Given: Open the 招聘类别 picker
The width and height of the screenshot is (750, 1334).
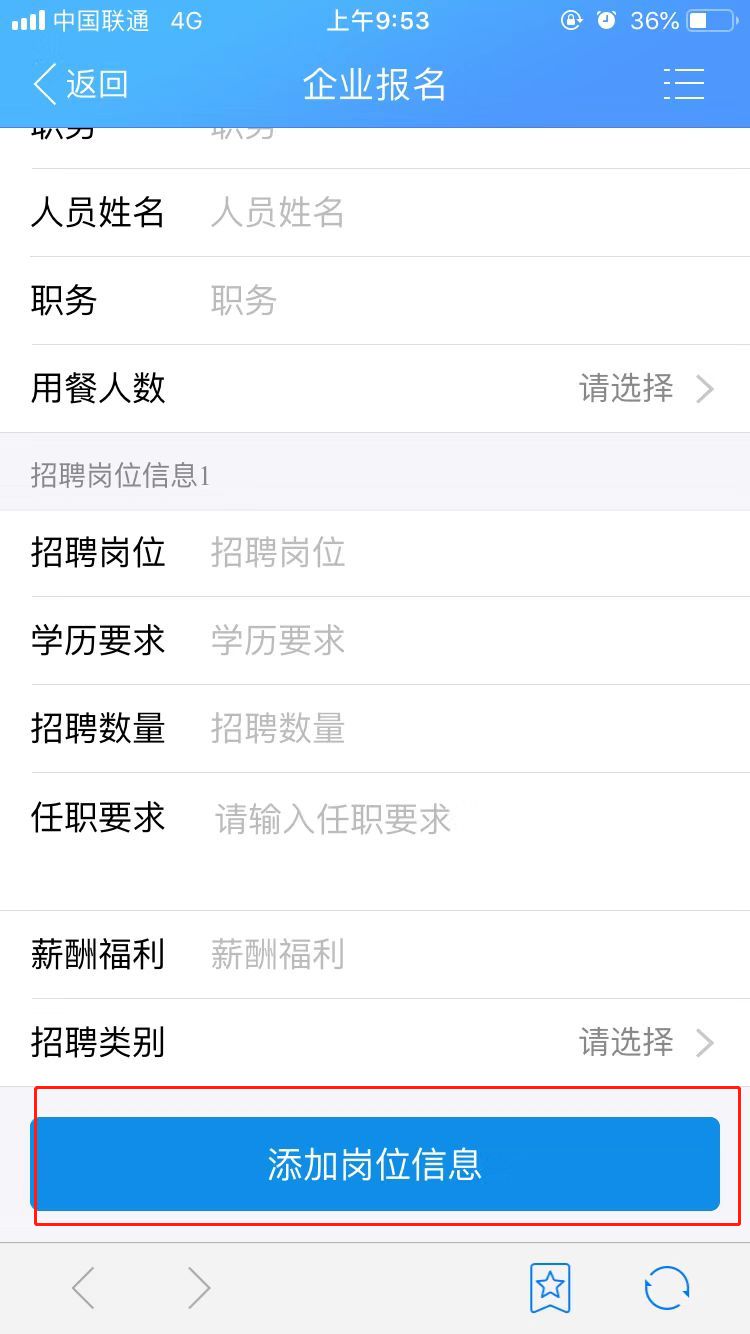Looking at the screenshot, I should [x=375, y=1043].
